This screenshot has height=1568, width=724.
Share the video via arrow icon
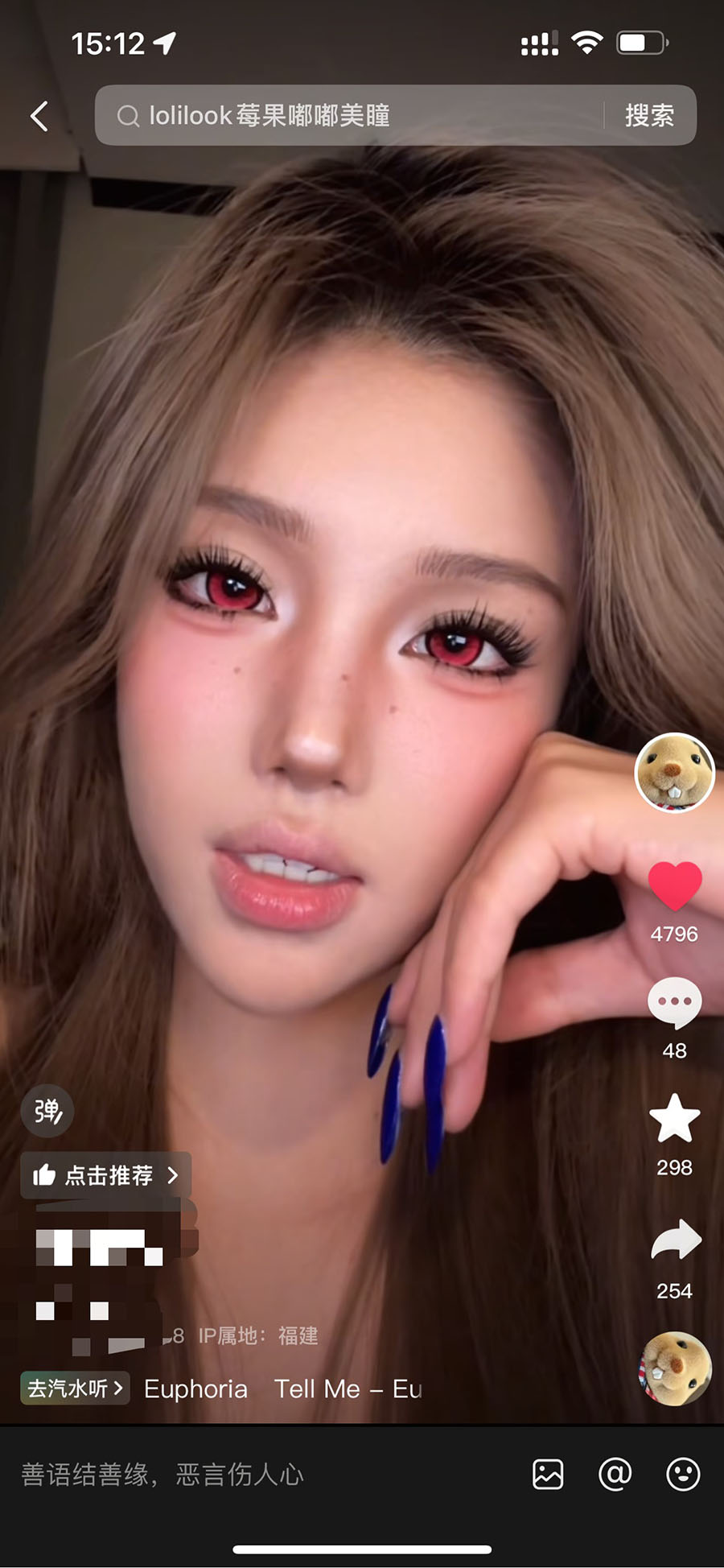point(675,1240)
